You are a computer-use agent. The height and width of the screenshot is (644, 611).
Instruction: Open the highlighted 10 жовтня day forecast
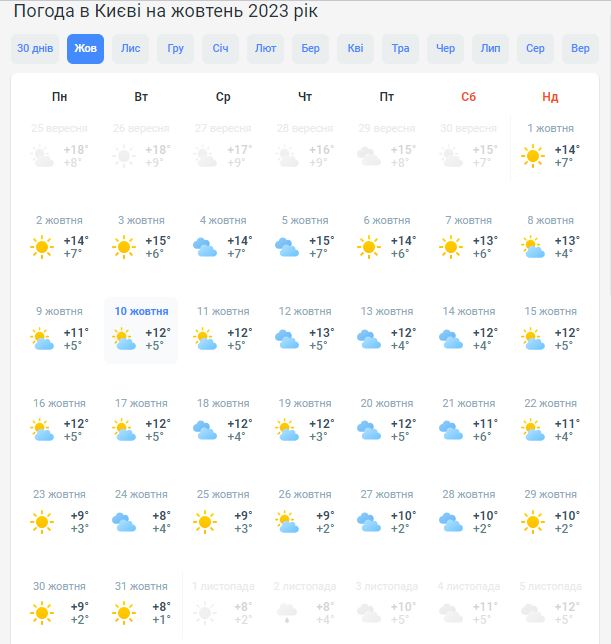pyautogui.click(x=141, y=331)
